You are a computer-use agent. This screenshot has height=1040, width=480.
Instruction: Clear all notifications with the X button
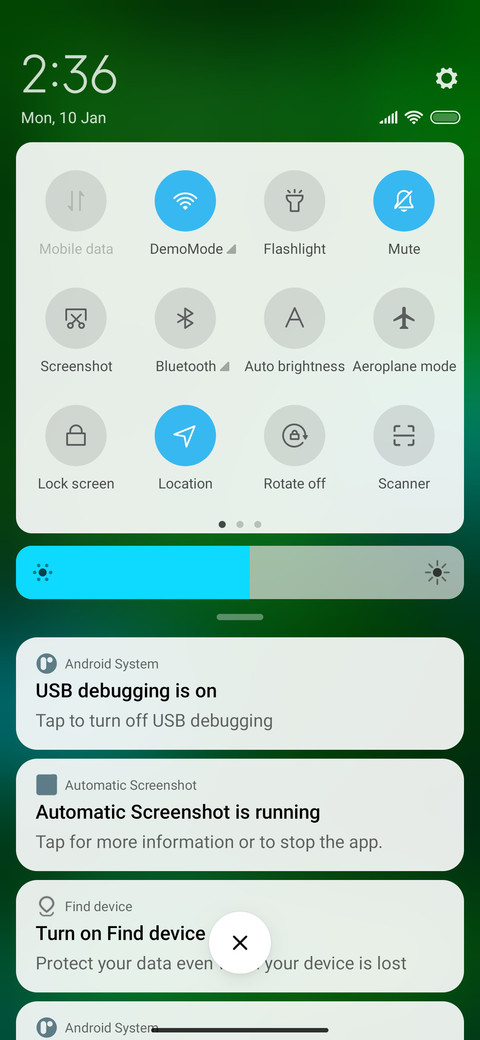(x=240, y=942)
